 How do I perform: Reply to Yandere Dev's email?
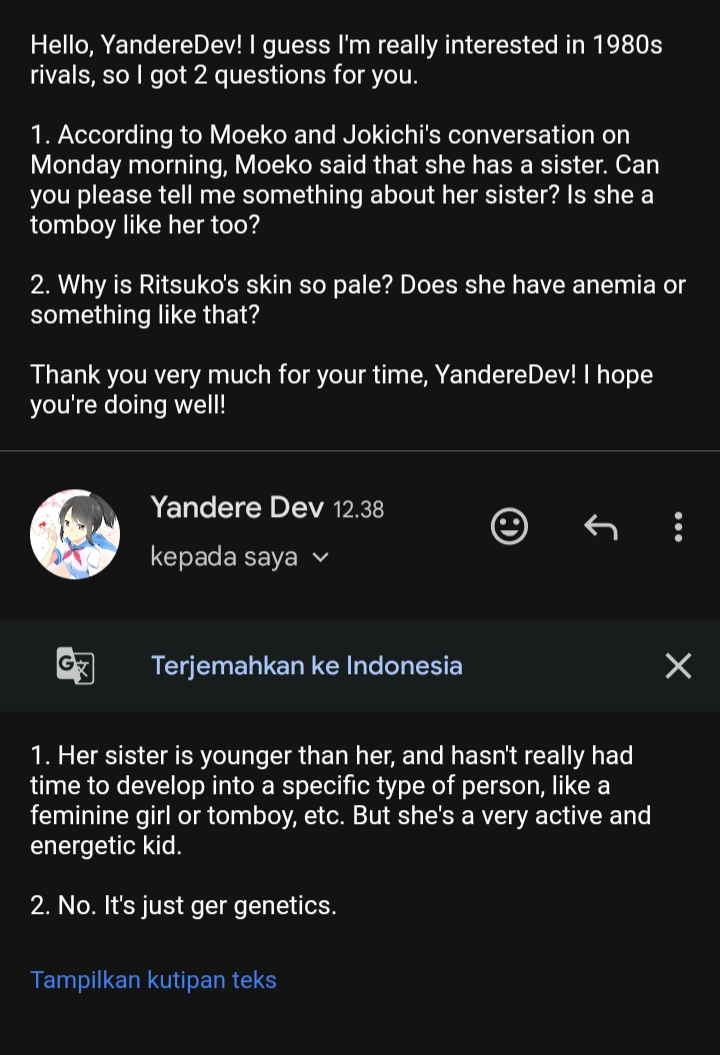click(600, 526)
